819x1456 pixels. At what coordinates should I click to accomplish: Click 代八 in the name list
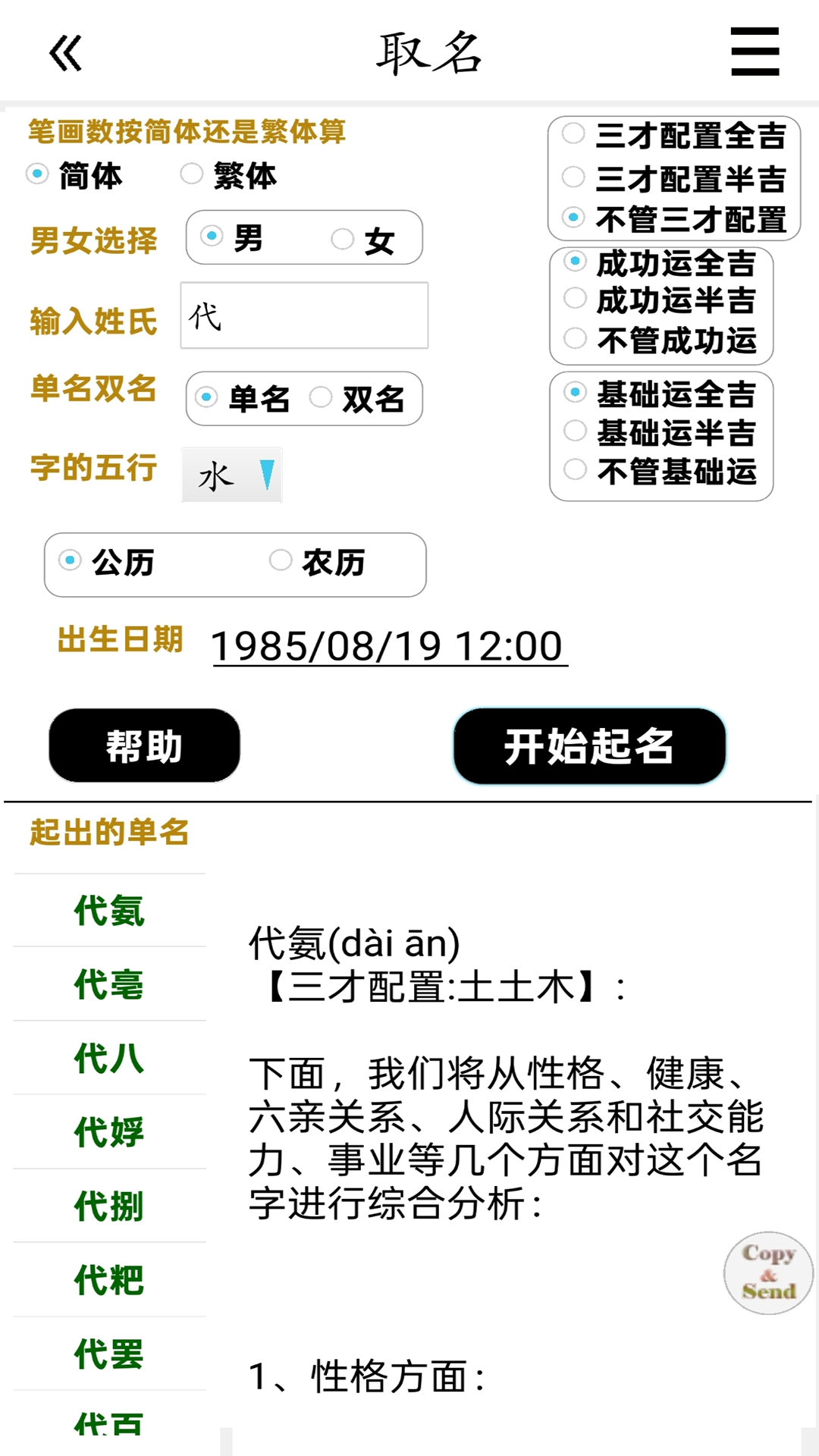(x=108, y=1058)
